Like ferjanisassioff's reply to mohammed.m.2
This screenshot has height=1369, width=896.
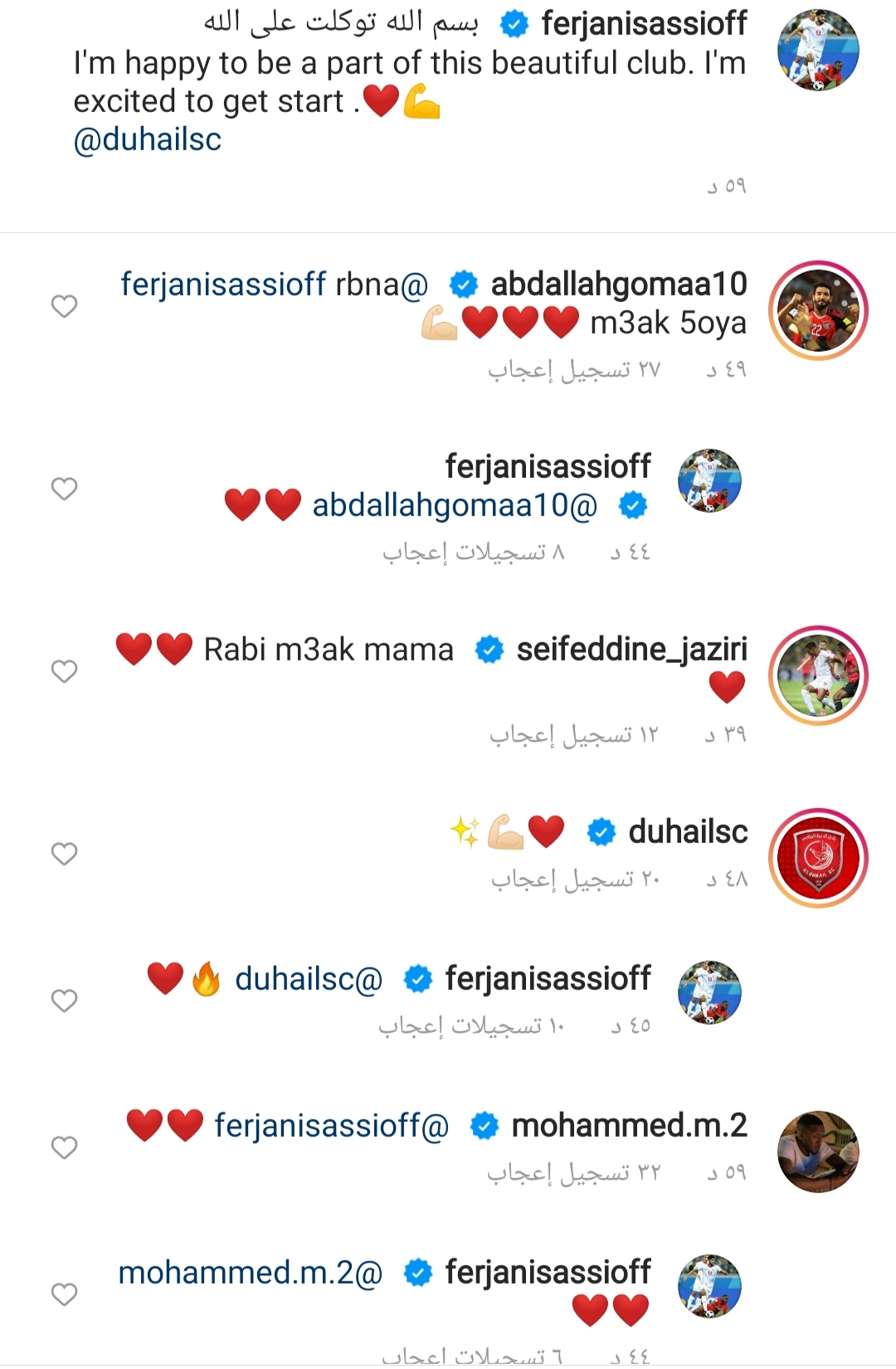pyautogui.click(x=64, y=1293)
